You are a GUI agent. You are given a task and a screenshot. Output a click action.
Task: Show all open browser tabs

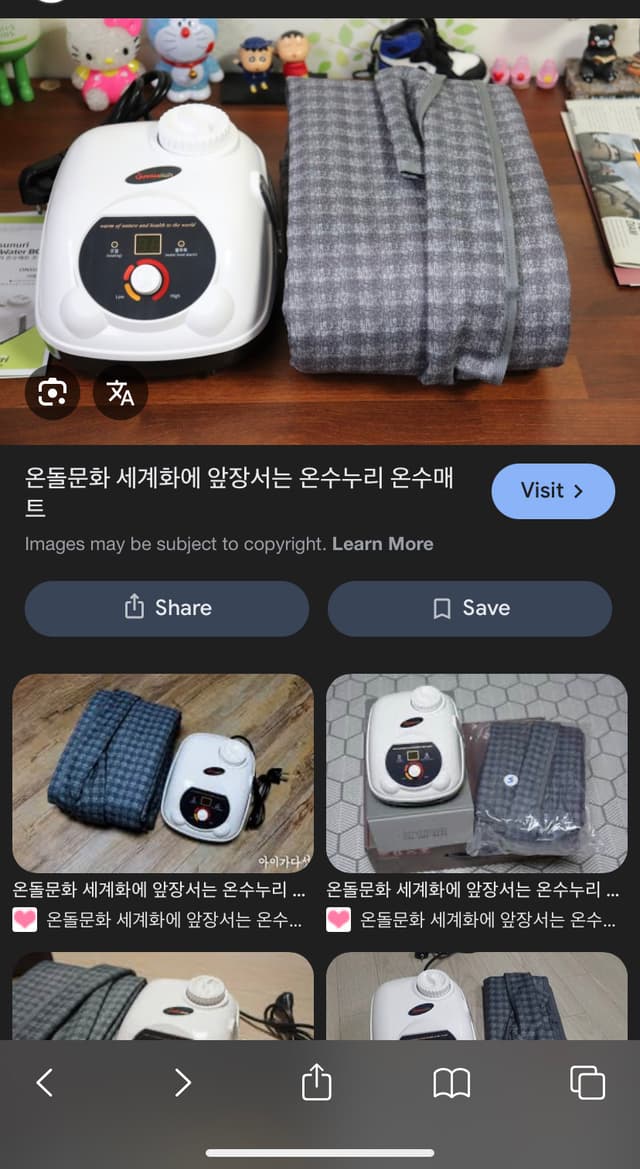[587, 1082]
